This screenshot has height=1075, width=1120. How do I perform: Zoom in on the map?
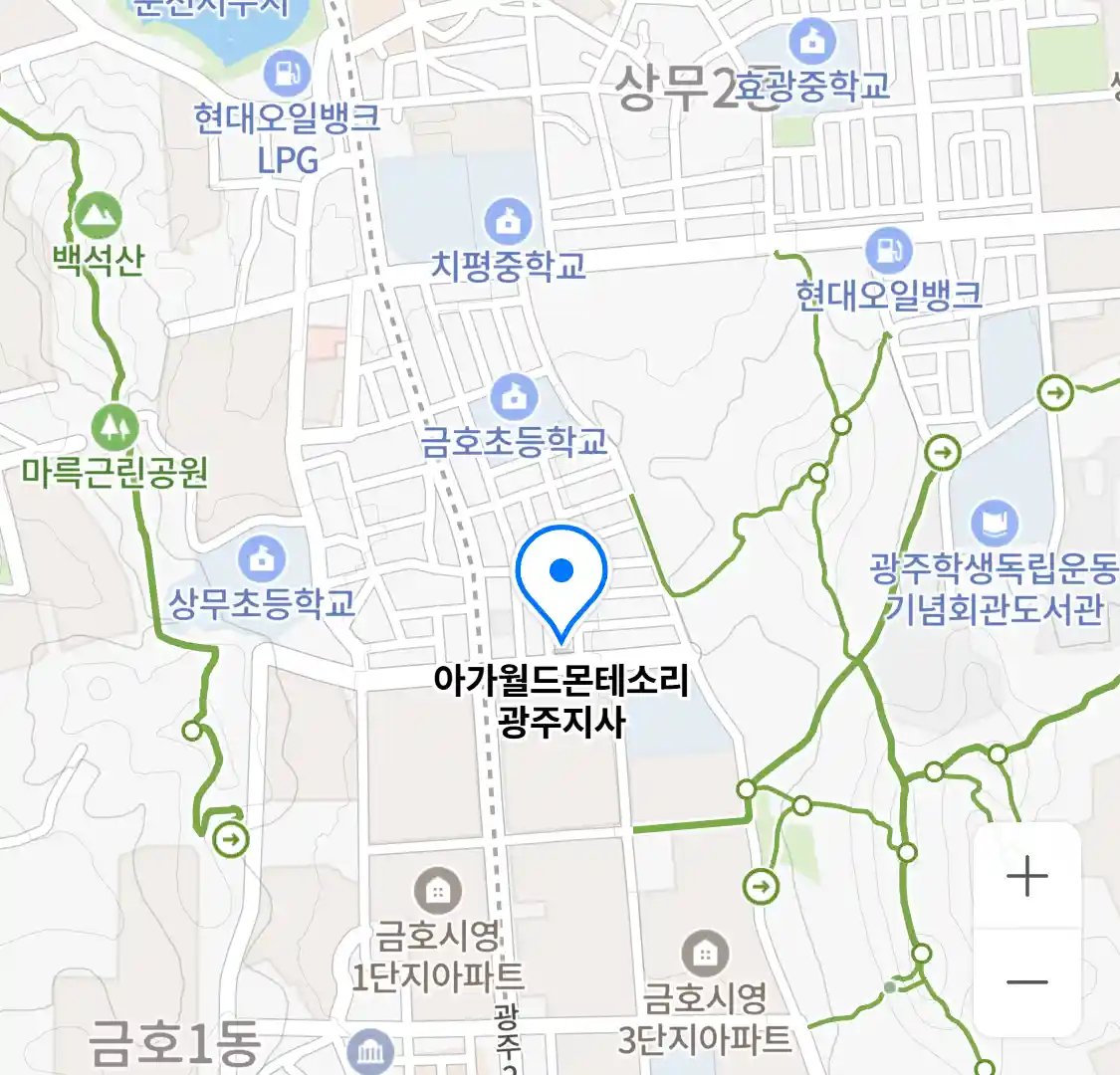[x=1026, y=877]
